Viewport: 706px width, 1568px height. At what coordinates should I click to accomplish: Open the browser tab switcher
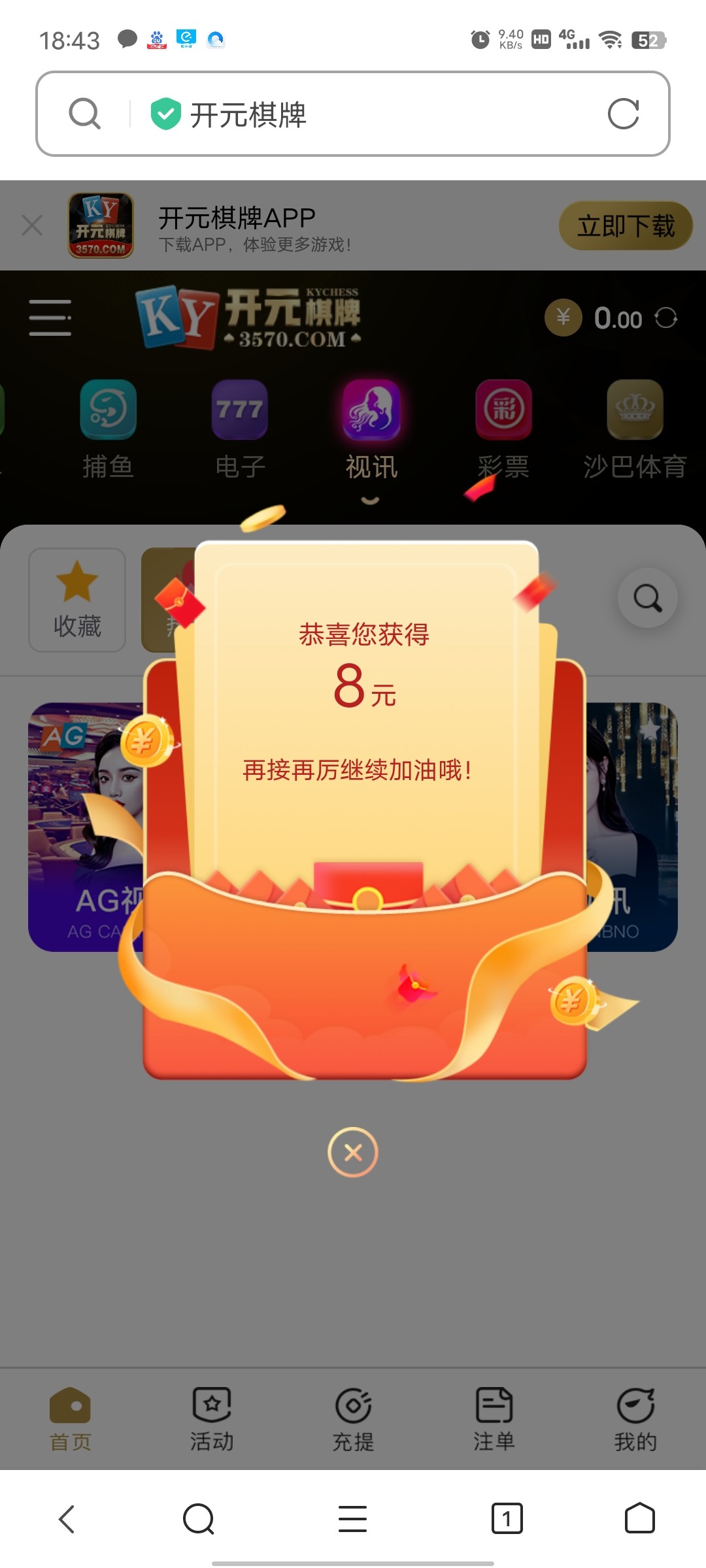coord(507,1518)
